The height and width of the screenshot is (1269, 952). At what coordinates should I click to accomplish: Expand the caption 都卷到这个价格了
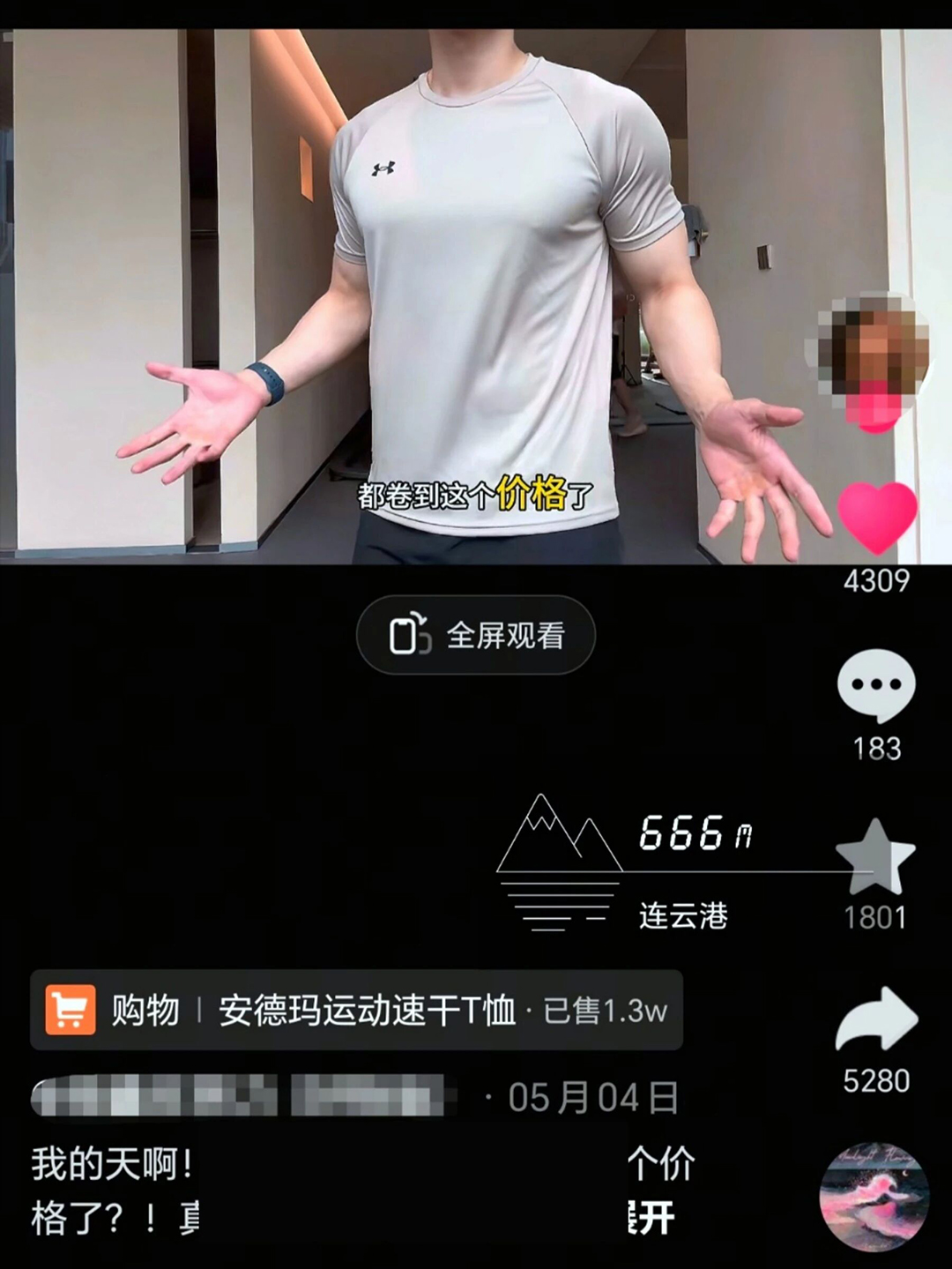[476, 498]
